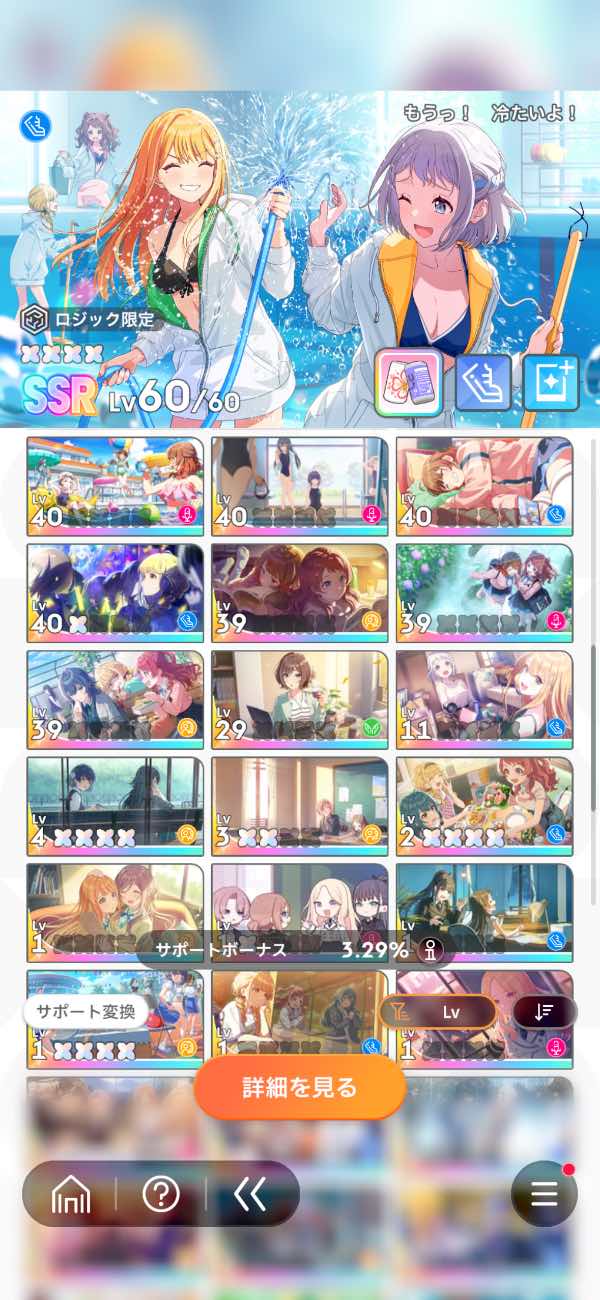Select the Lv 2 support card
The width and height of the screenshot is (600, 1300).
pyautogui.click(x=484, y=806)
